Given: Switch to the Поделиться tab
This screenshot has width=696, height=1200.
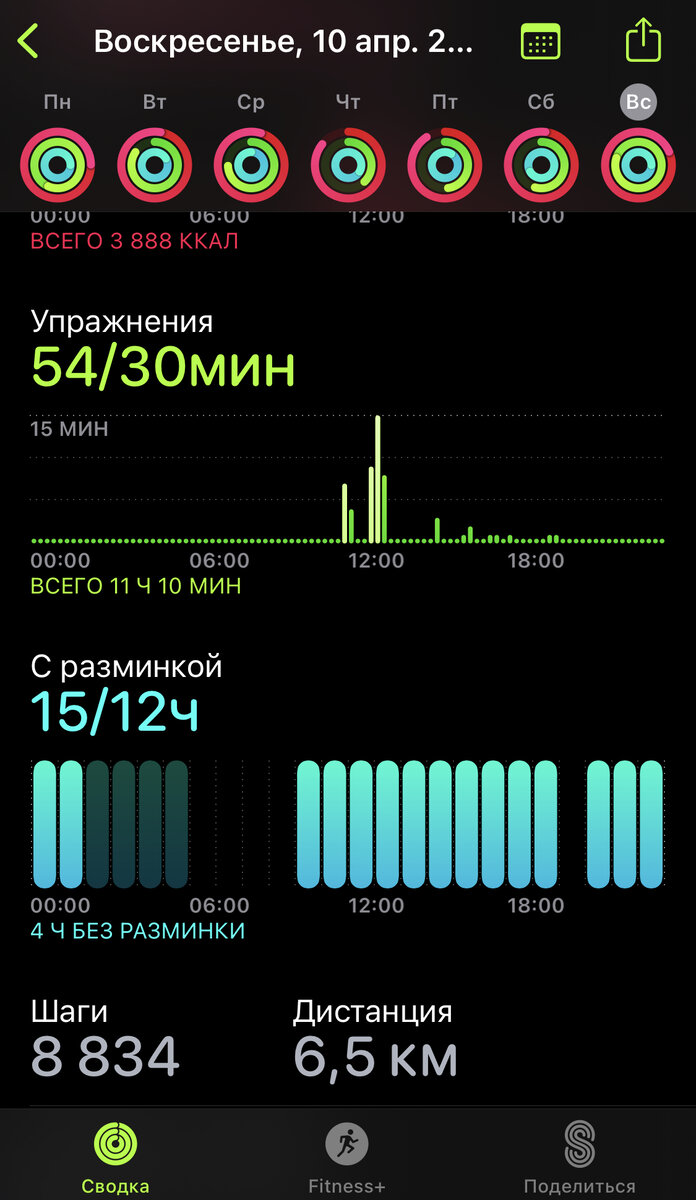Looking at the screenshot, I should [579, 1155].
